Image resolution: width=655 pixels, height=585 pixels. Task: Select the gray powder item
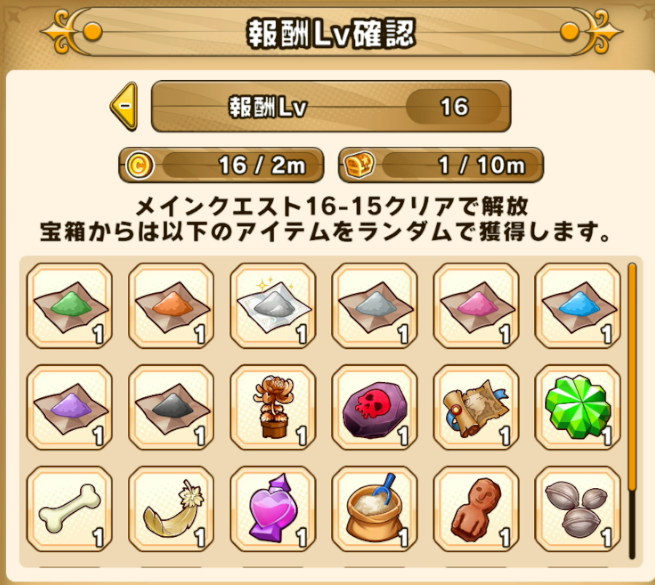pyautogui.click(x=374, y=305)
